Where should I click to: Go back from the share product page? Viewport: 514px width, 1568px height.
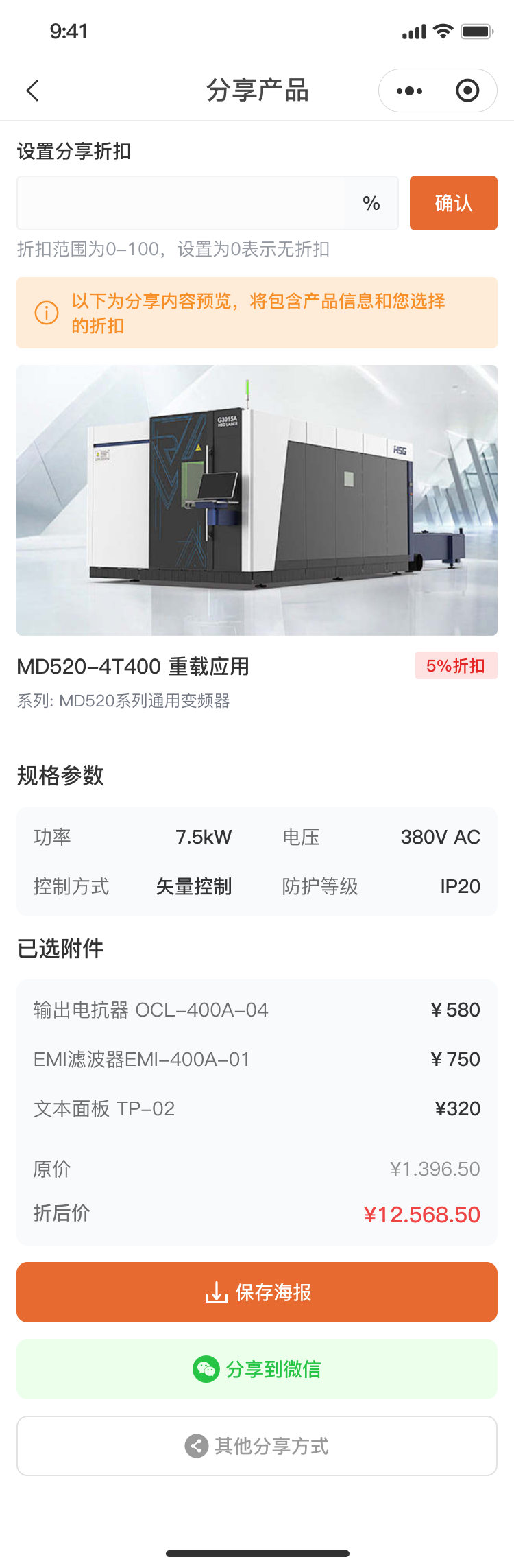pos(32,91)
